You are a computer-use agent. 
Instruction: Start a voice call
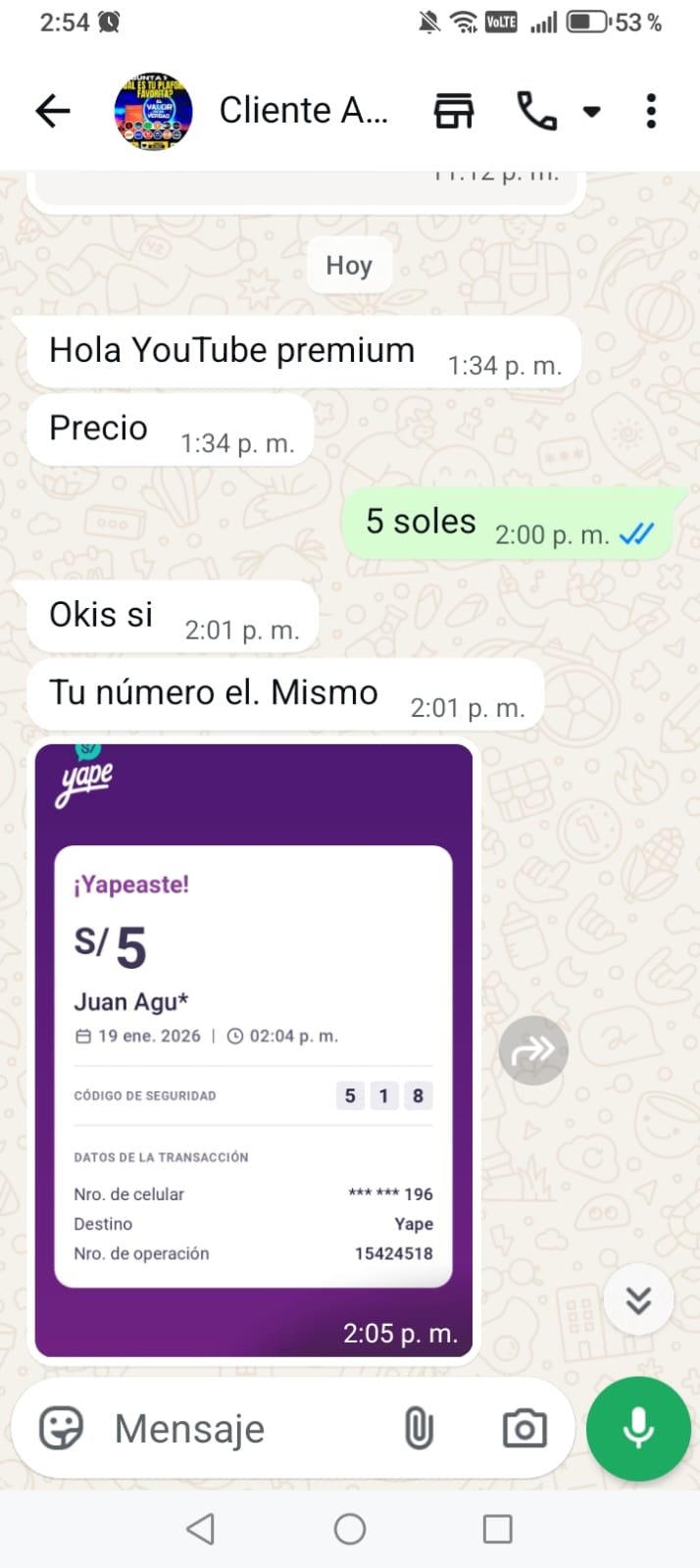pos(536,111)
